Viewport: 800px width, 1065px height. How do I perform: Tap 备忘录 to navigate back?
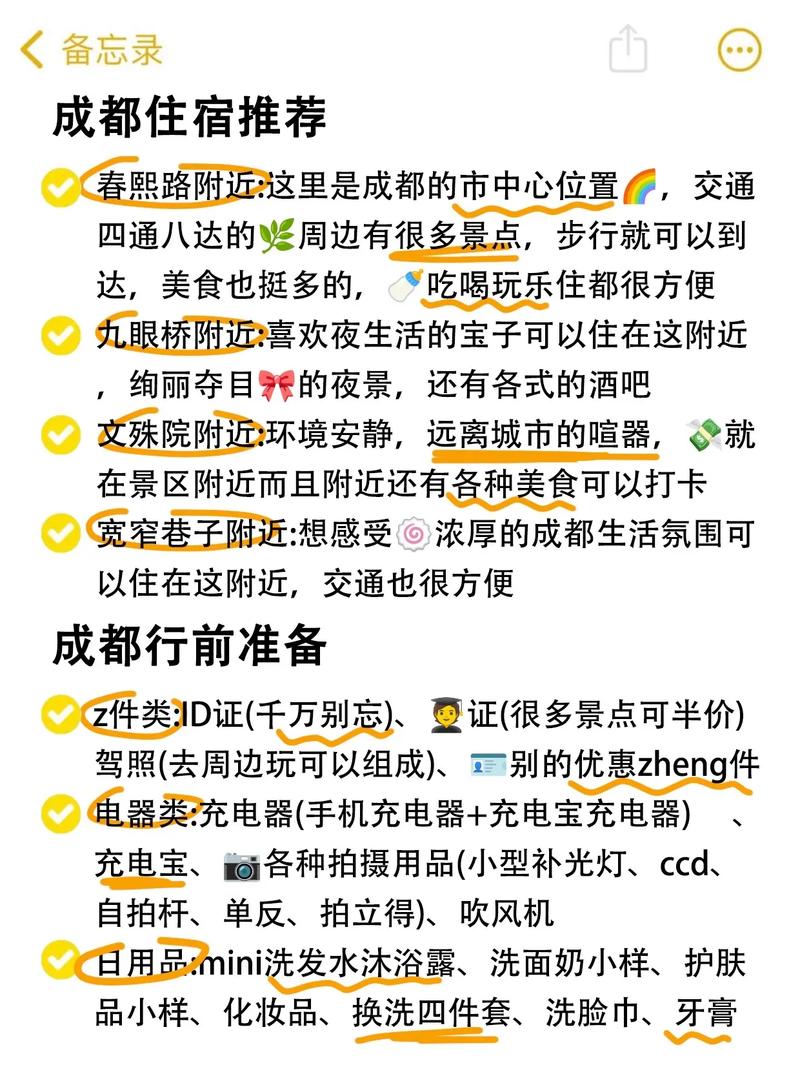[x=110, y=50]
